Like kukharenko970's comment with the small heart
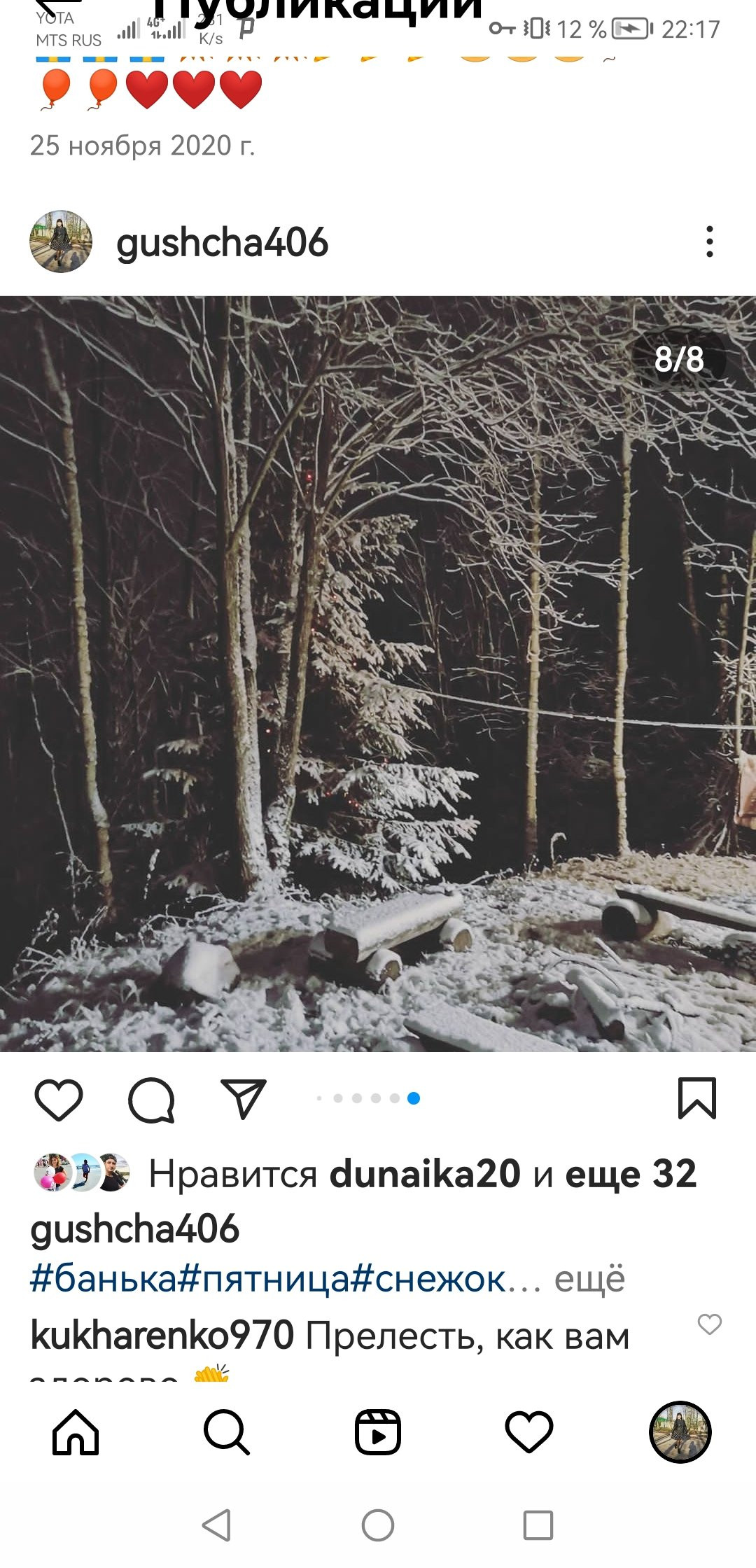Viewport: 756px width, 1568px height. (709, 1324)
